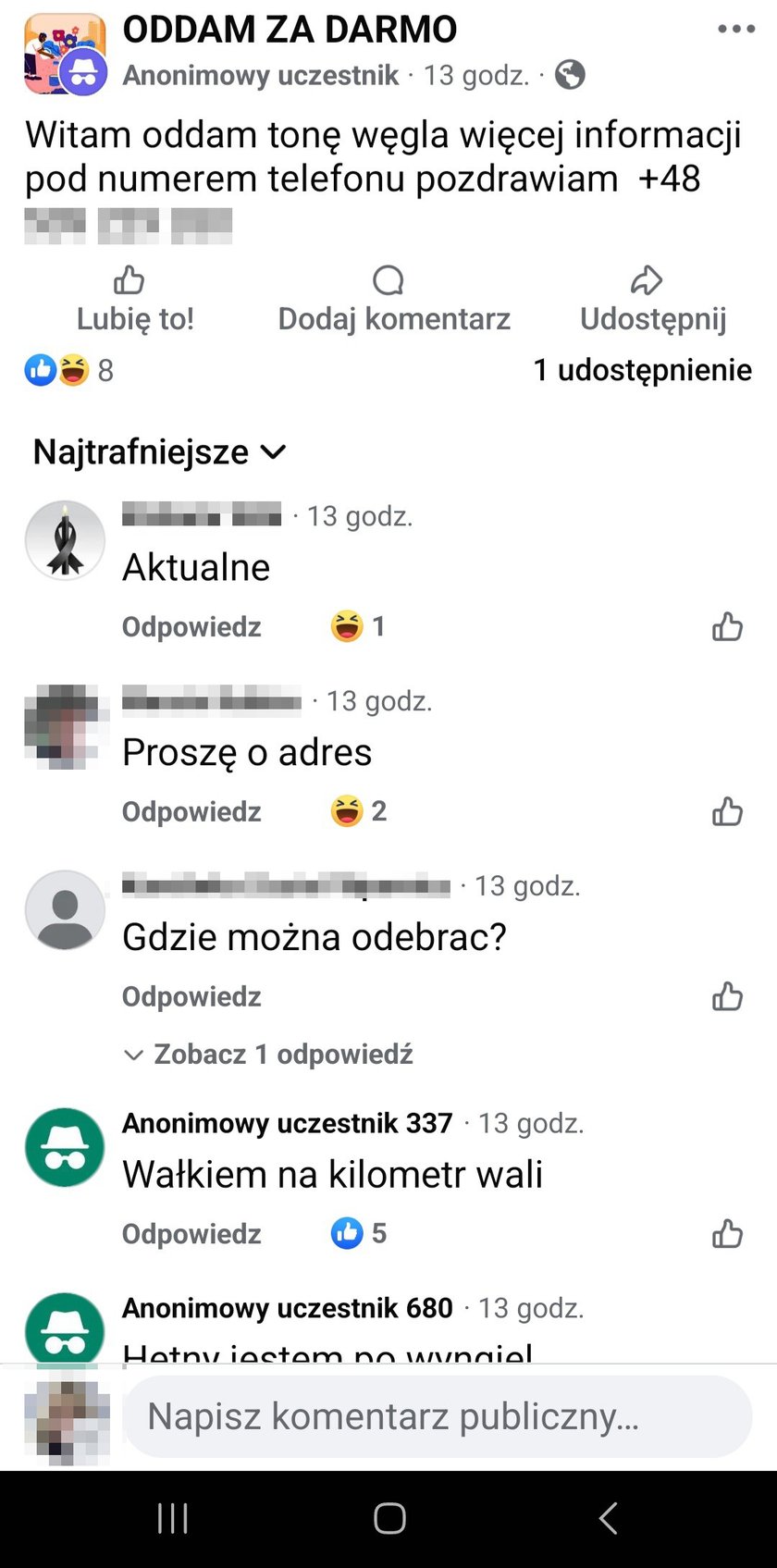Open the post's three-dot overflow menu
The height and width of the screenshot is (1568, 777).
736,30
